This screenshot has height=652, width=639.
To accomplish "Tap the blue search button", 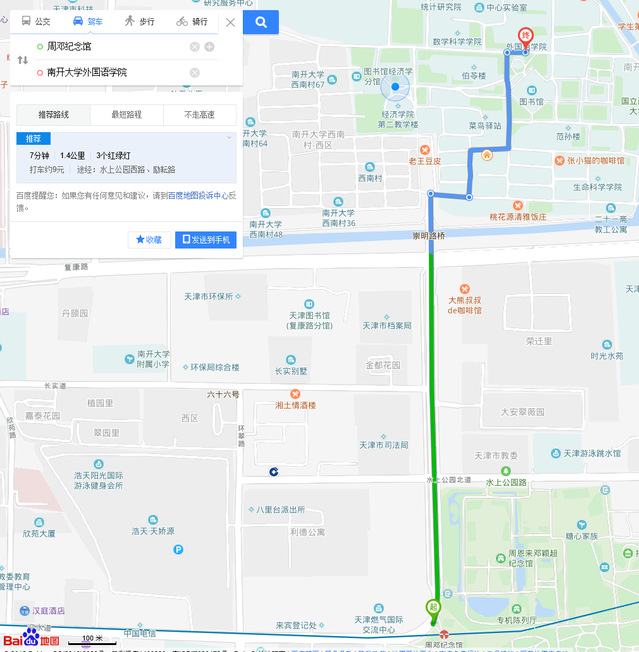I will 261,22.
